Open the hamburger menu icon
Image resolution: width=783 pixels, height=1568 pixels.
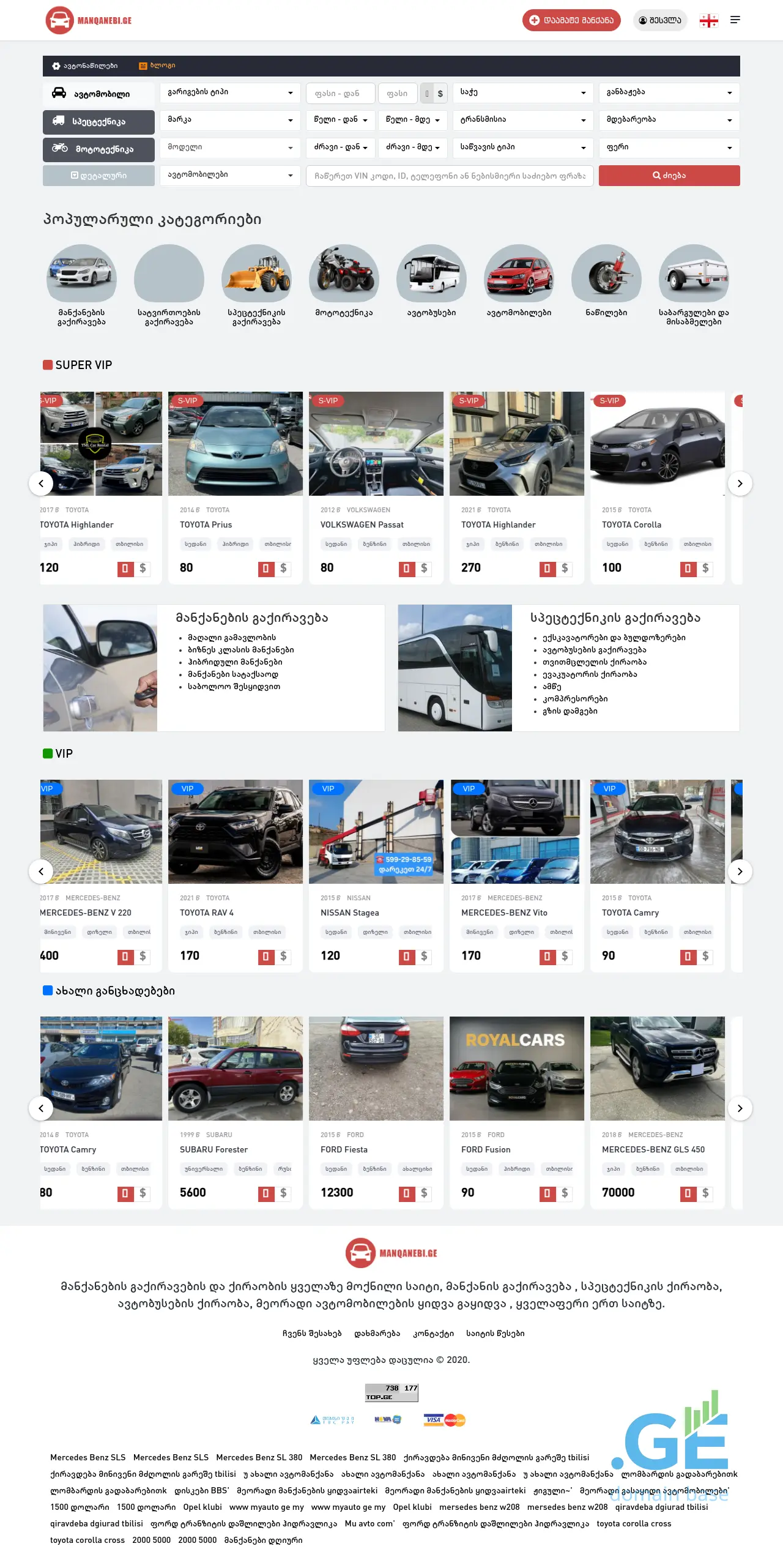pyautogui.click(x=735, y=20)
